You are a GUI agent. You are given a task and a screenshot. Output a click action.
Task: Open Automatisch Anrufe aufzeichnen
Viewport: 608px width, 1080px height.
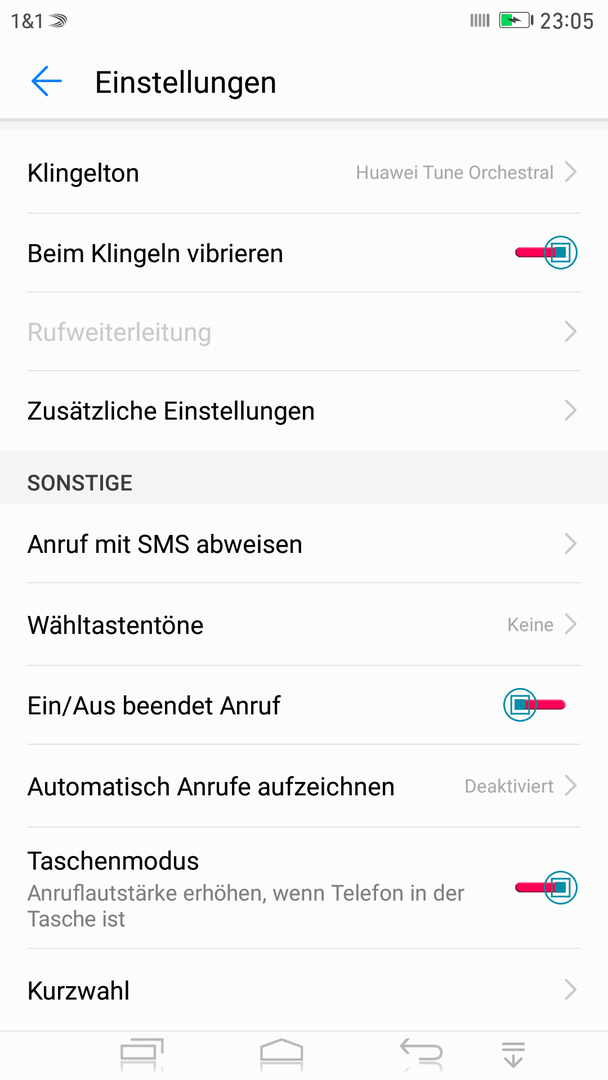tap(304, 786)
